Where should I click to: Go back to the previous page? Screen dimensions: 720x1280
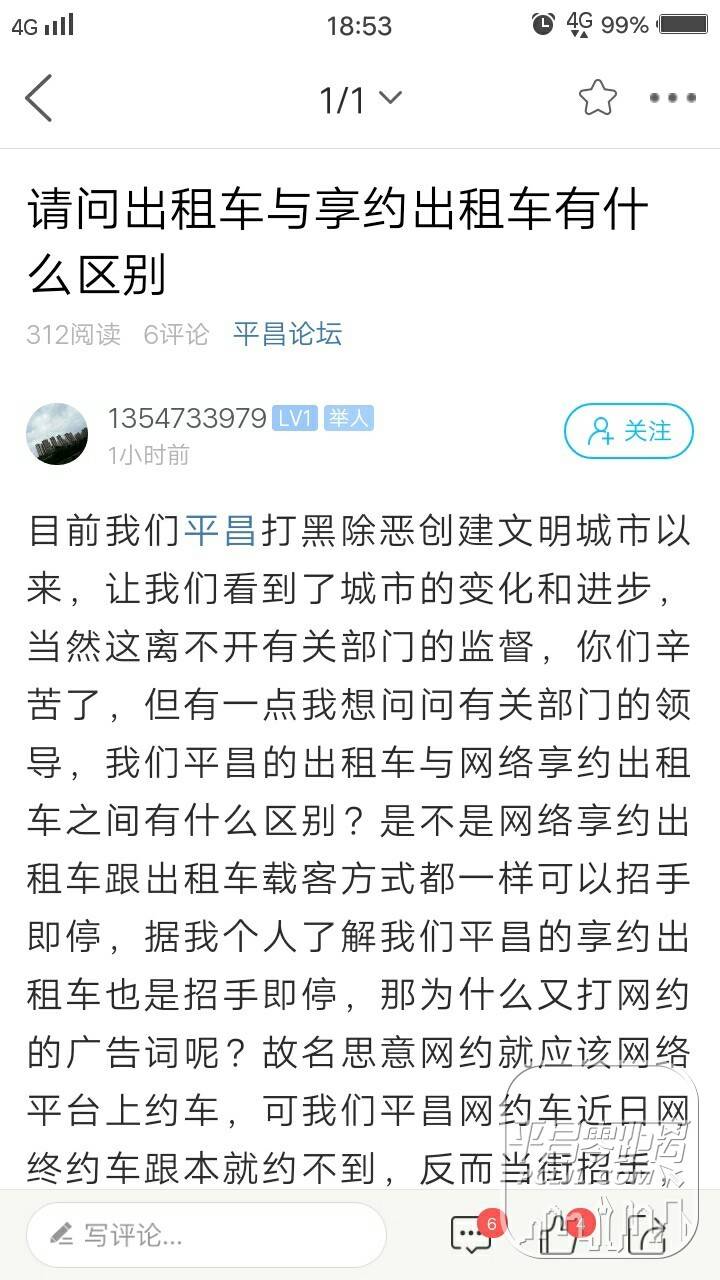40,99
